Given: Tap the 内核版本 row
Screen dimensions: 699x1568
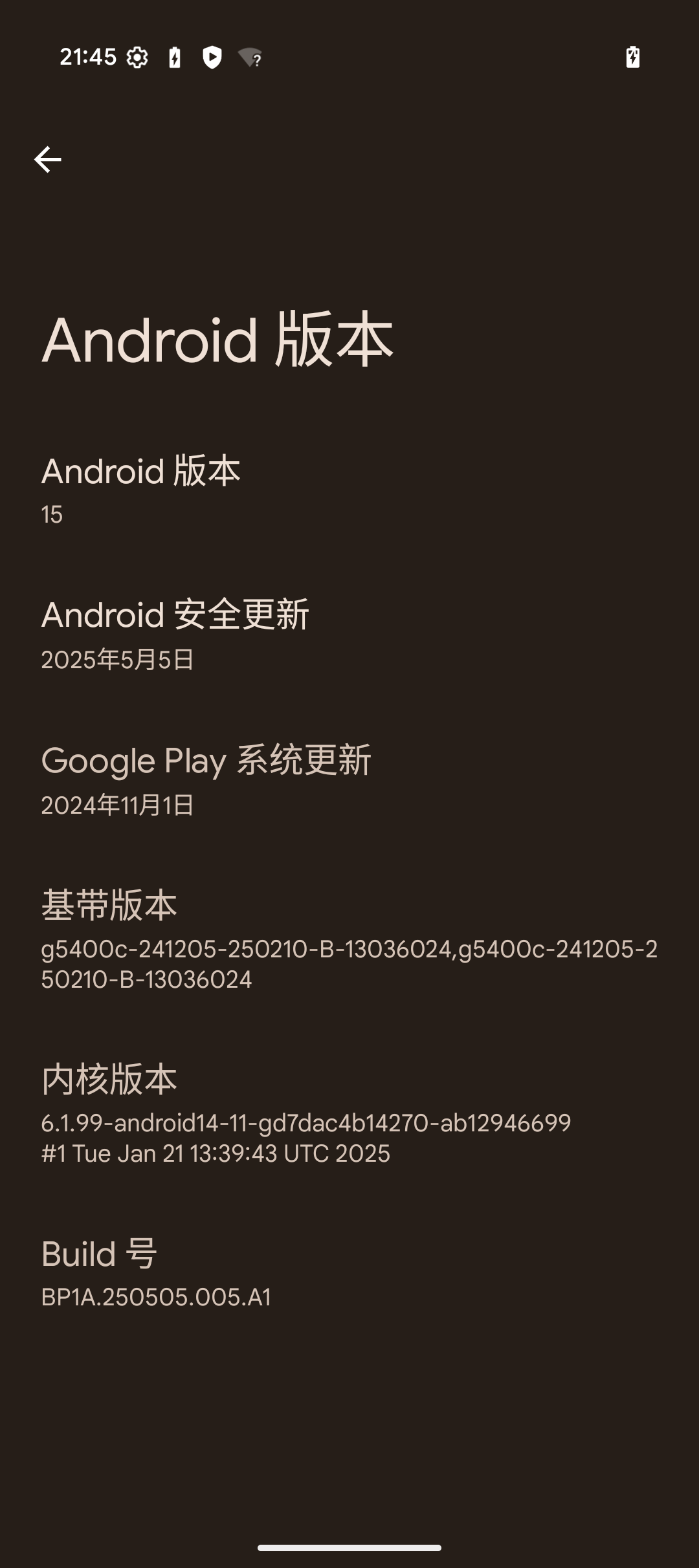Looking at the screenshot, I should pyautogui.click(x=349, y=1113).
